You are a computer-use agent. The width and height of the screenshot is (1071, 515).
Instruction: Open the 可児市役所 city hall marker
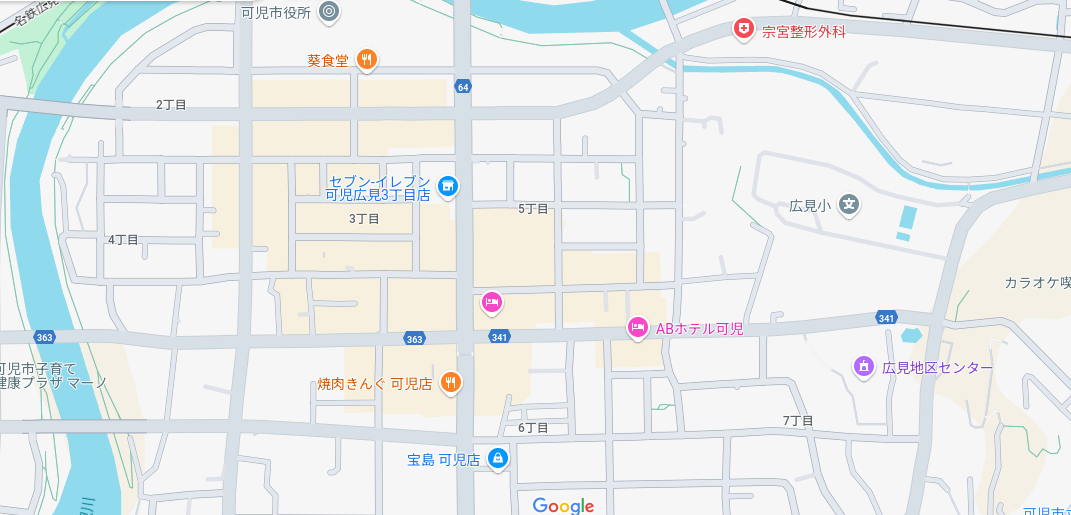click(x=330, y=12)
